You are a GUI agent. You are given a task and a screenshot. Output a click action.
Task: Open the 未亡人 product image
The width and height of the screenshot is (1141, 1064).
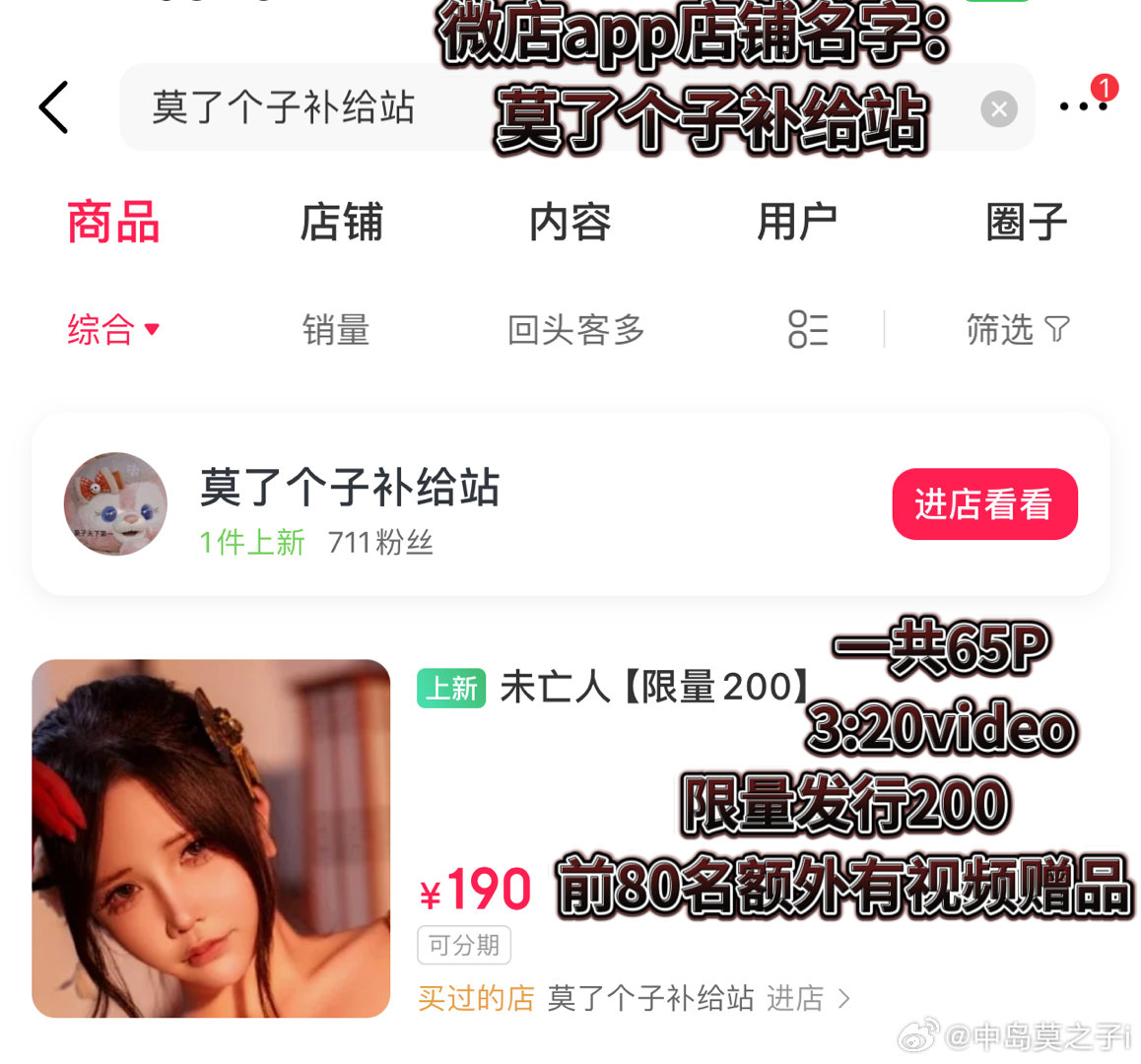click(211, 838)
